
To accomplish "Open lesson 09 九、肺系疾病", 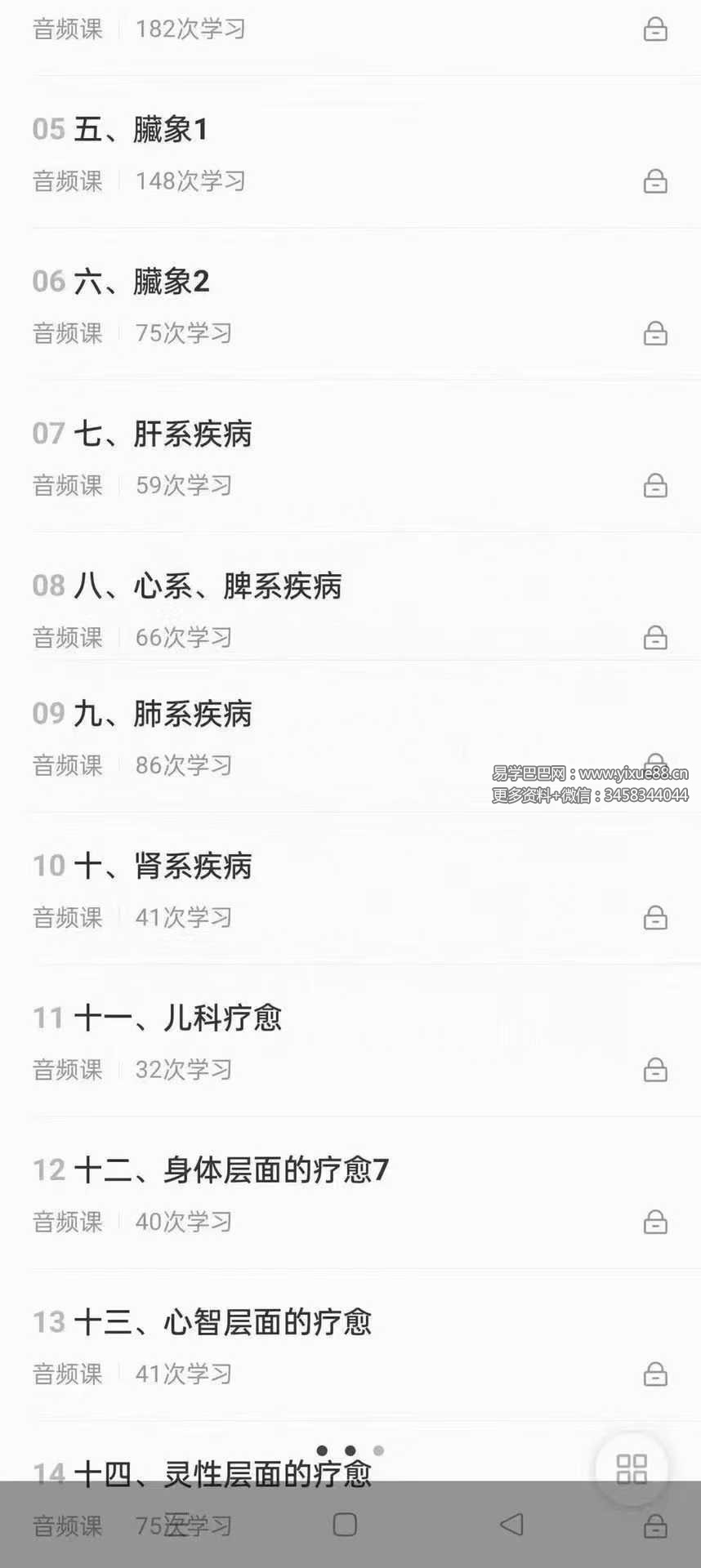I will point(163,714).
